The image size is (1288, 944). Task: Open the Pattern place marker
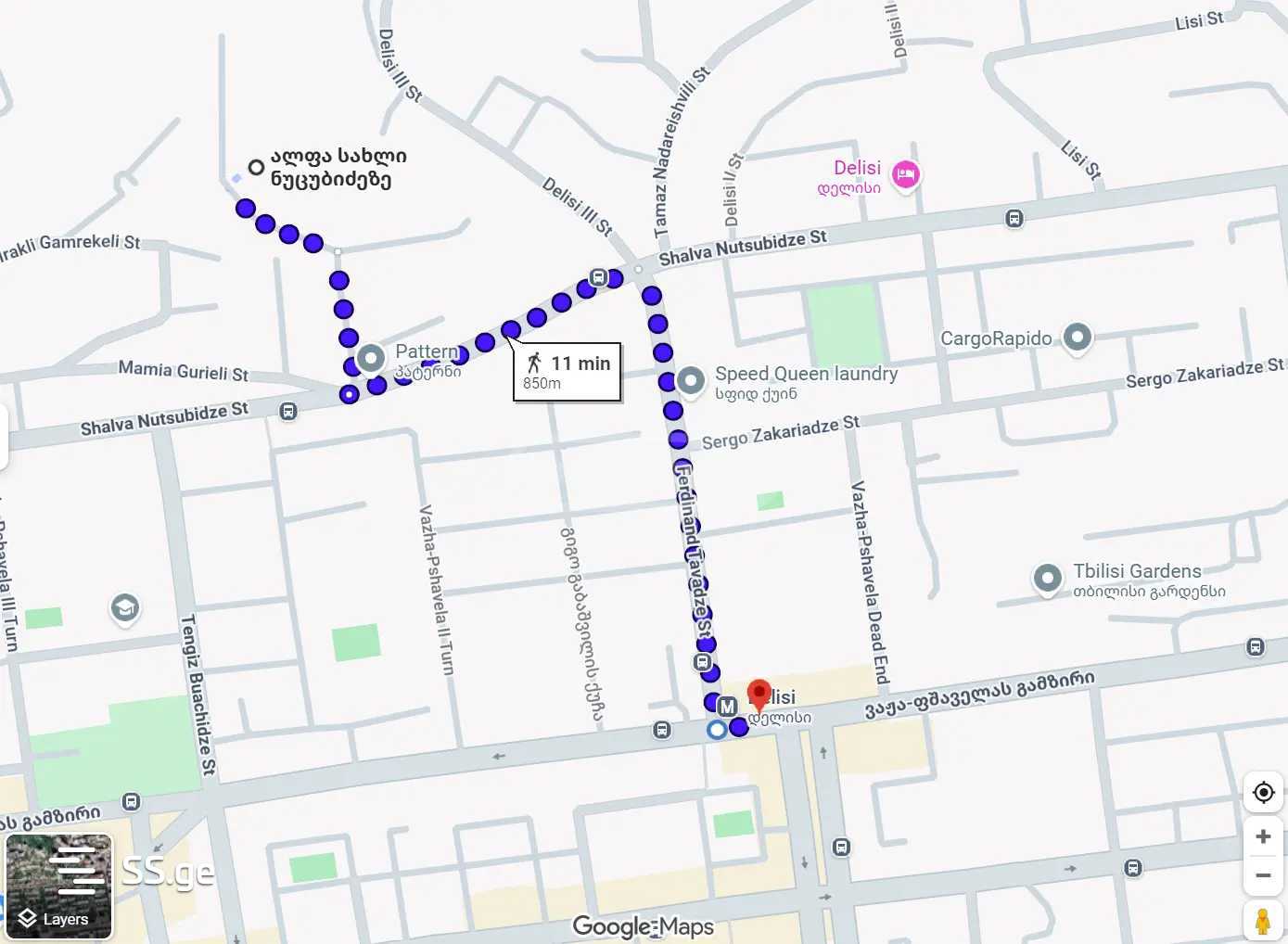pos(371,357)
